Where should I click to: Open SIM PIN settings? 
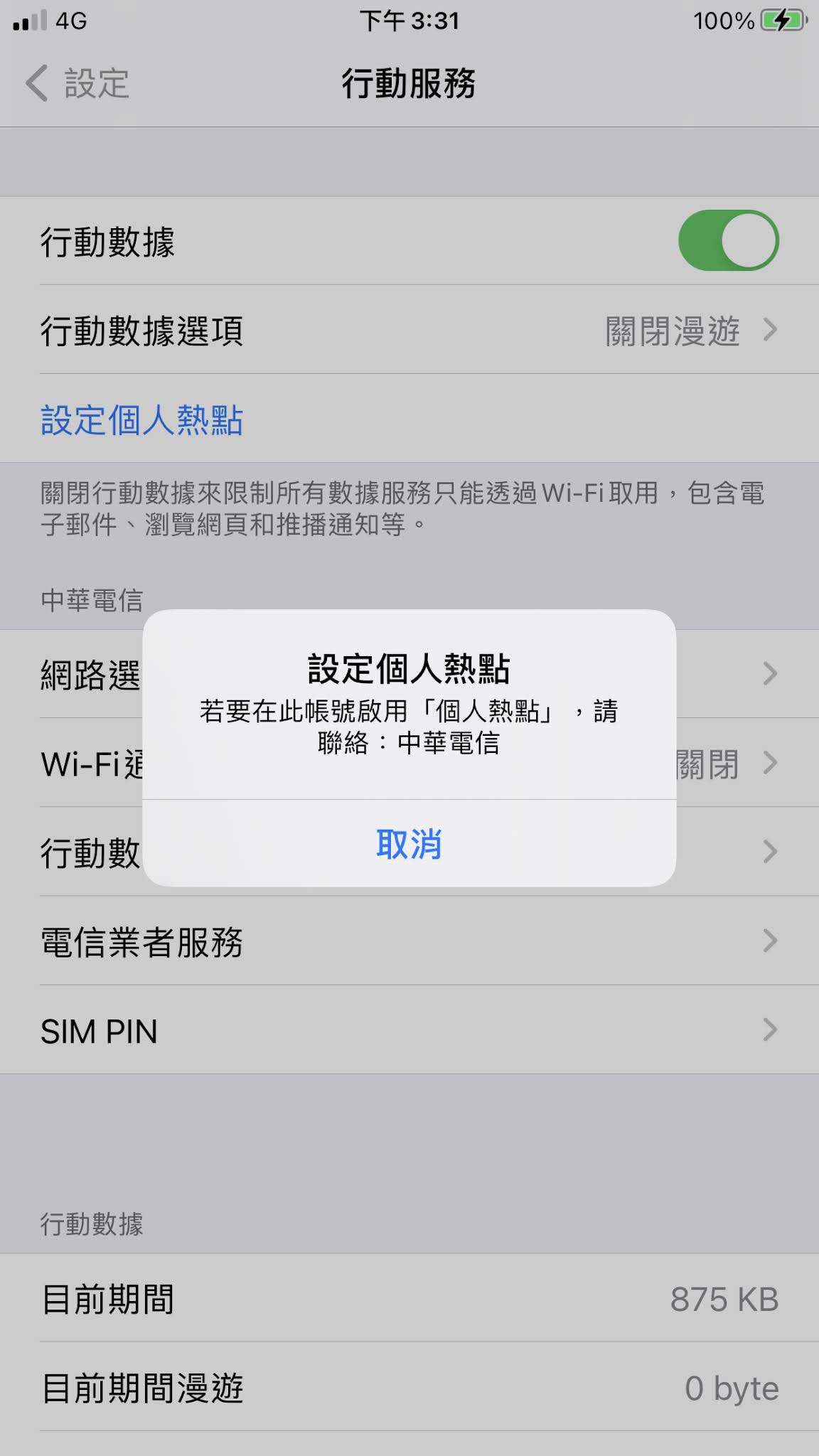(409, 1030)
